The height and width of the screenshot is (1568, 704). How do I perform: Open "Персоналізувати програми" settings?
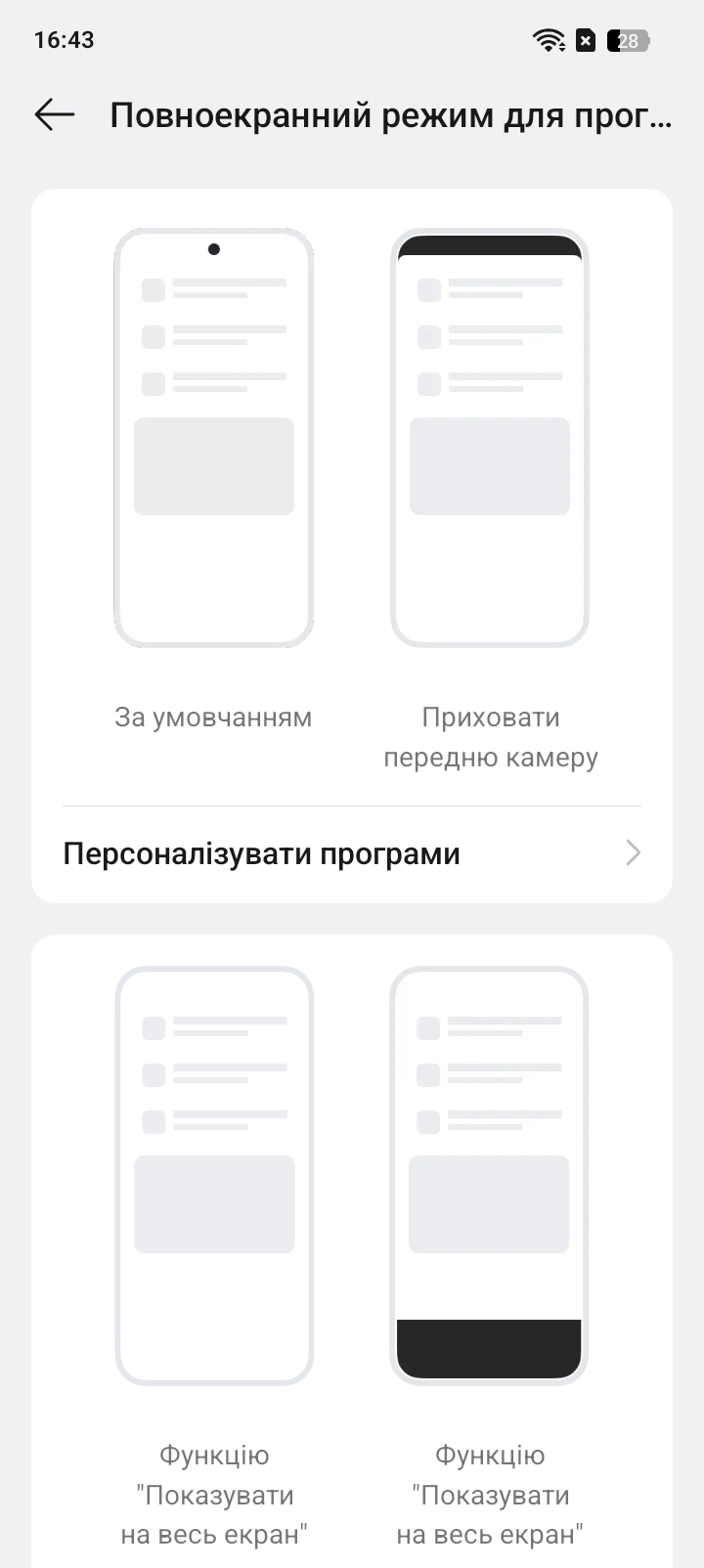[x=352, y=853]
